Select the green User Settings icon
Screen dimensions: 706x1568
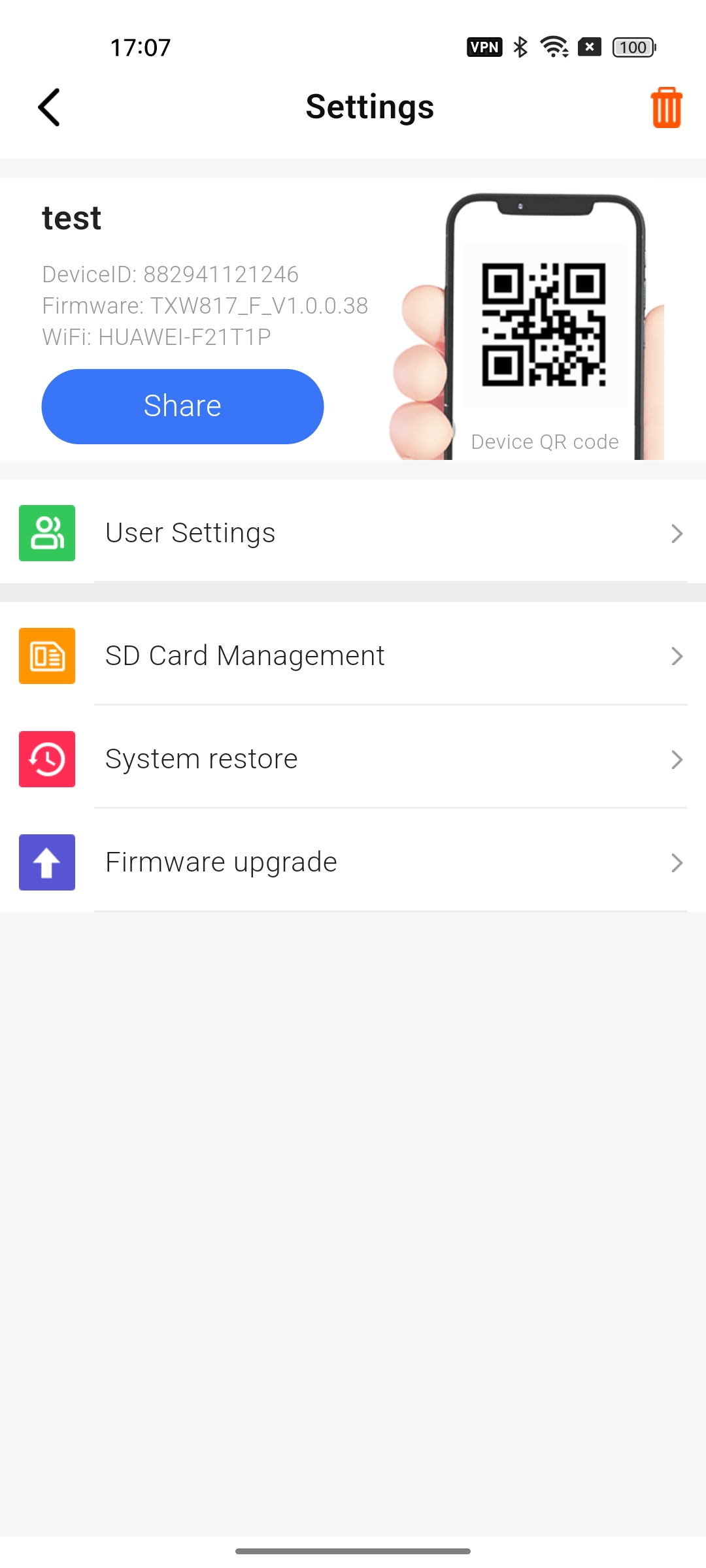click(46, 533)
